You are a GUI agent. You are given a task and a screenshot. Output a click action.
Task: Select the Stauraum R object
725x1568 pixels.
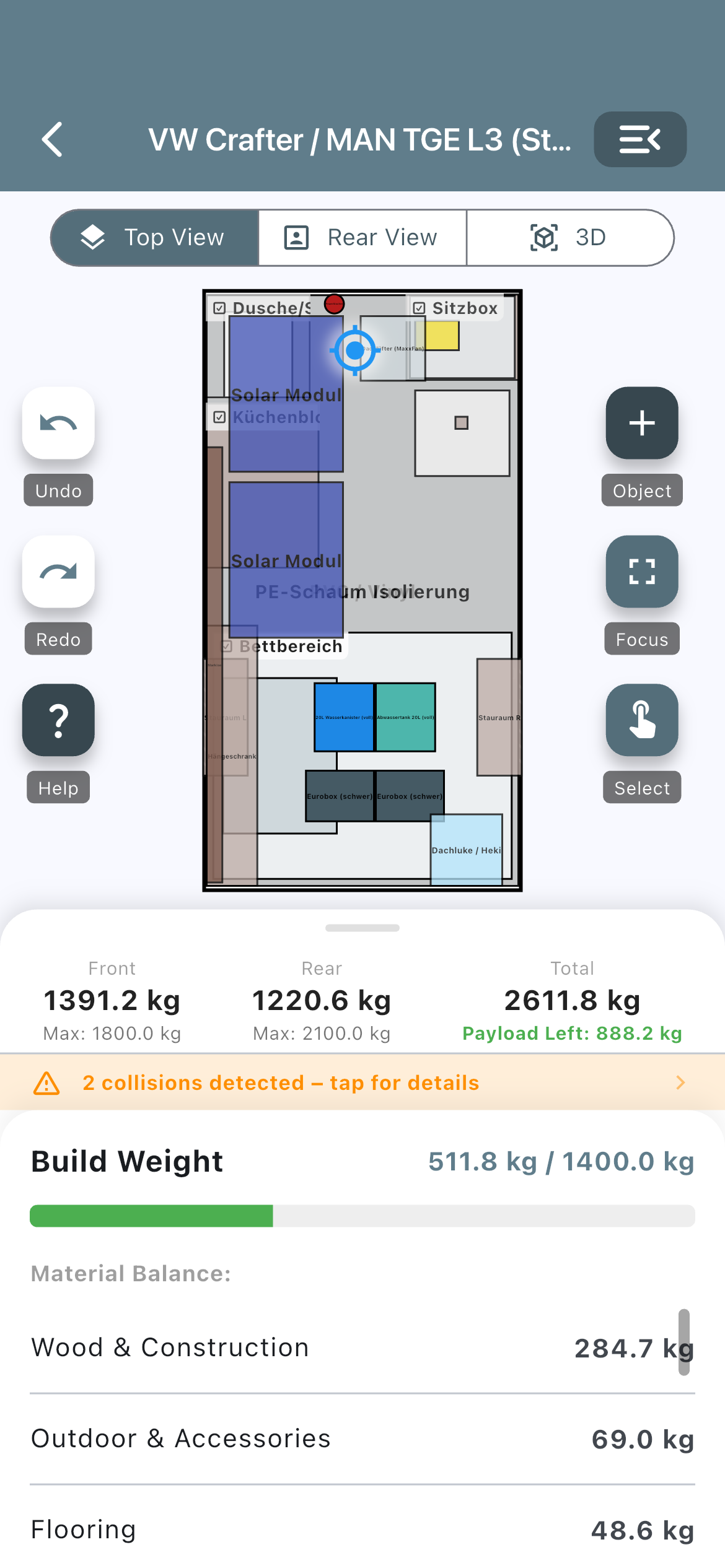(499, 717)
